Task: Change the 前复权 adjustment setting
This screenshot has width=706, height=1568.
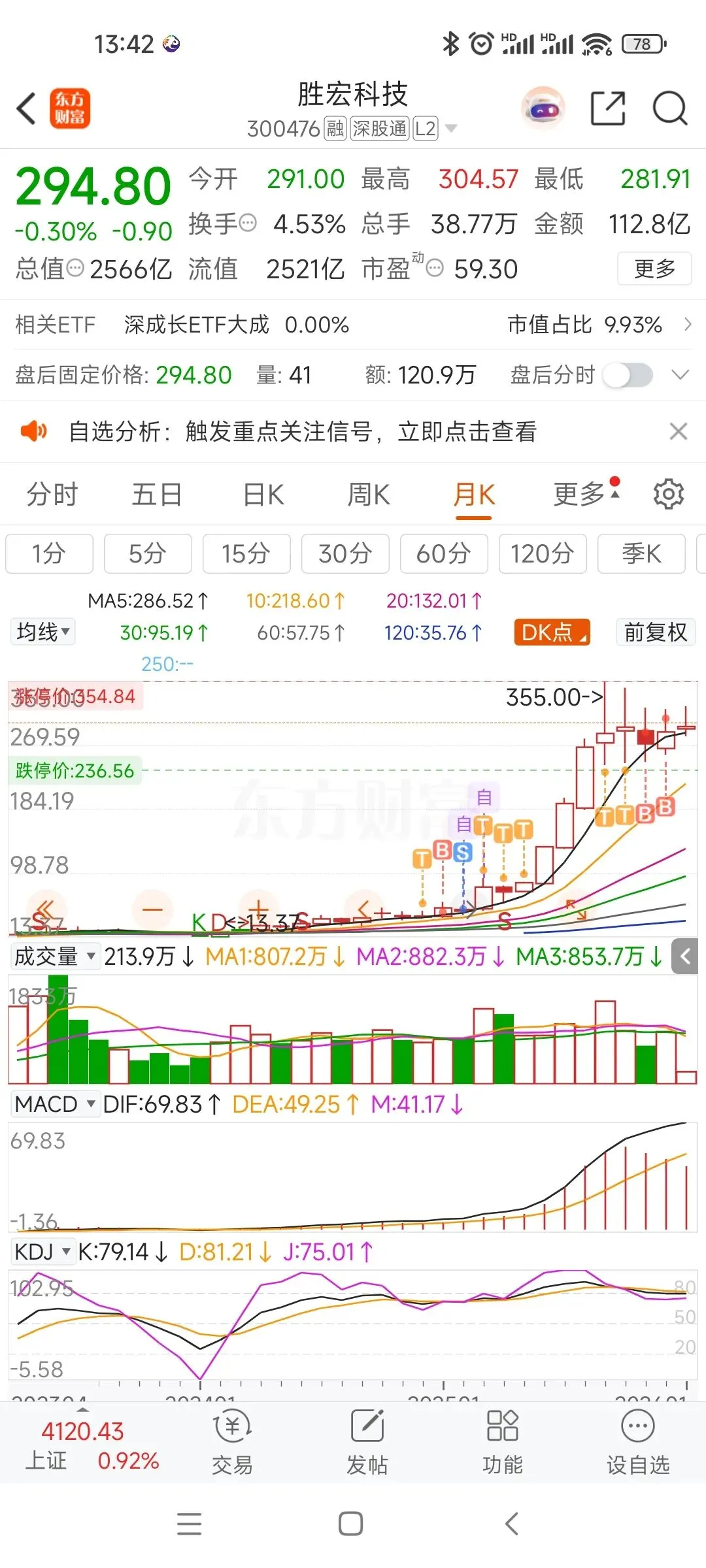Action: tap(655, 632)
